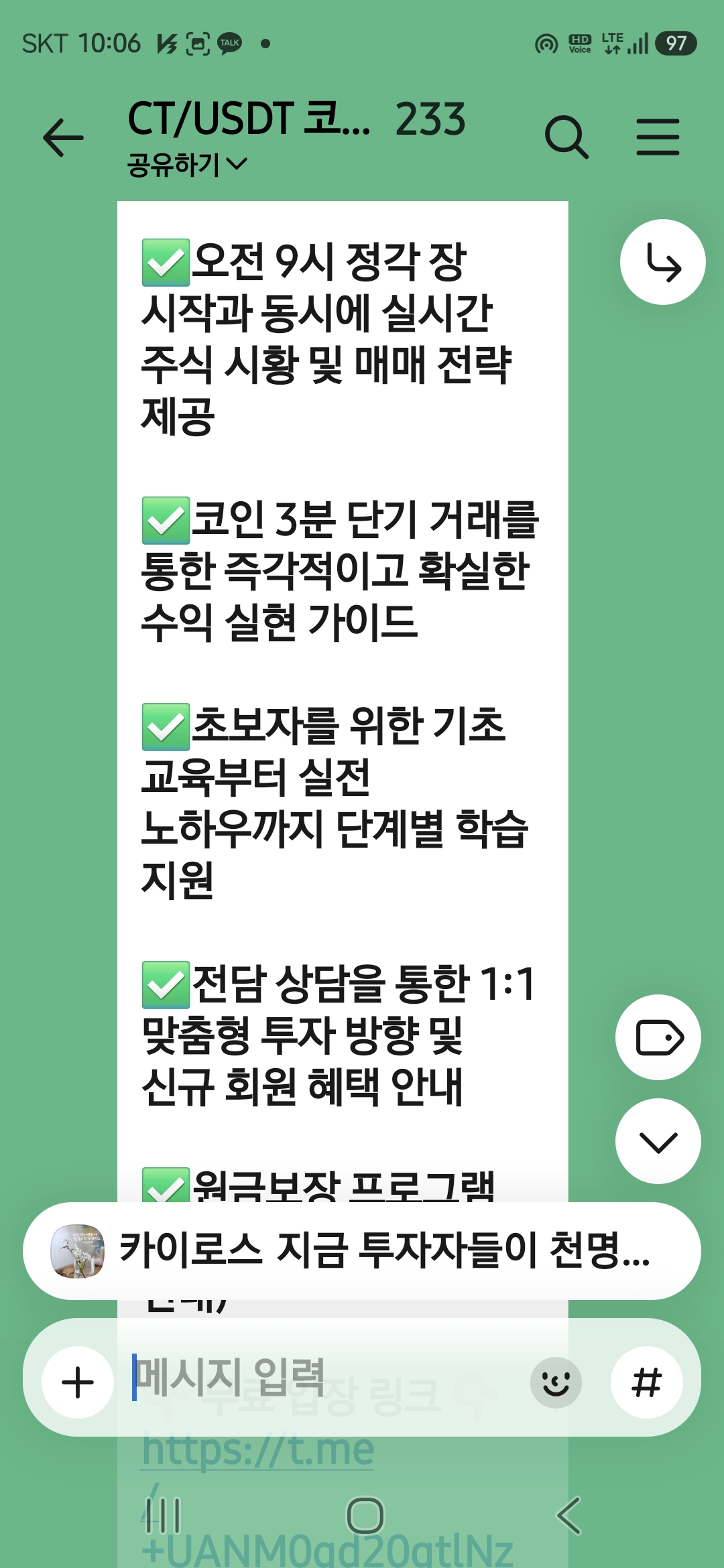
Task: Open recent apps from navigation bar
Action: pyautogui.click(x=164, y=1516)
